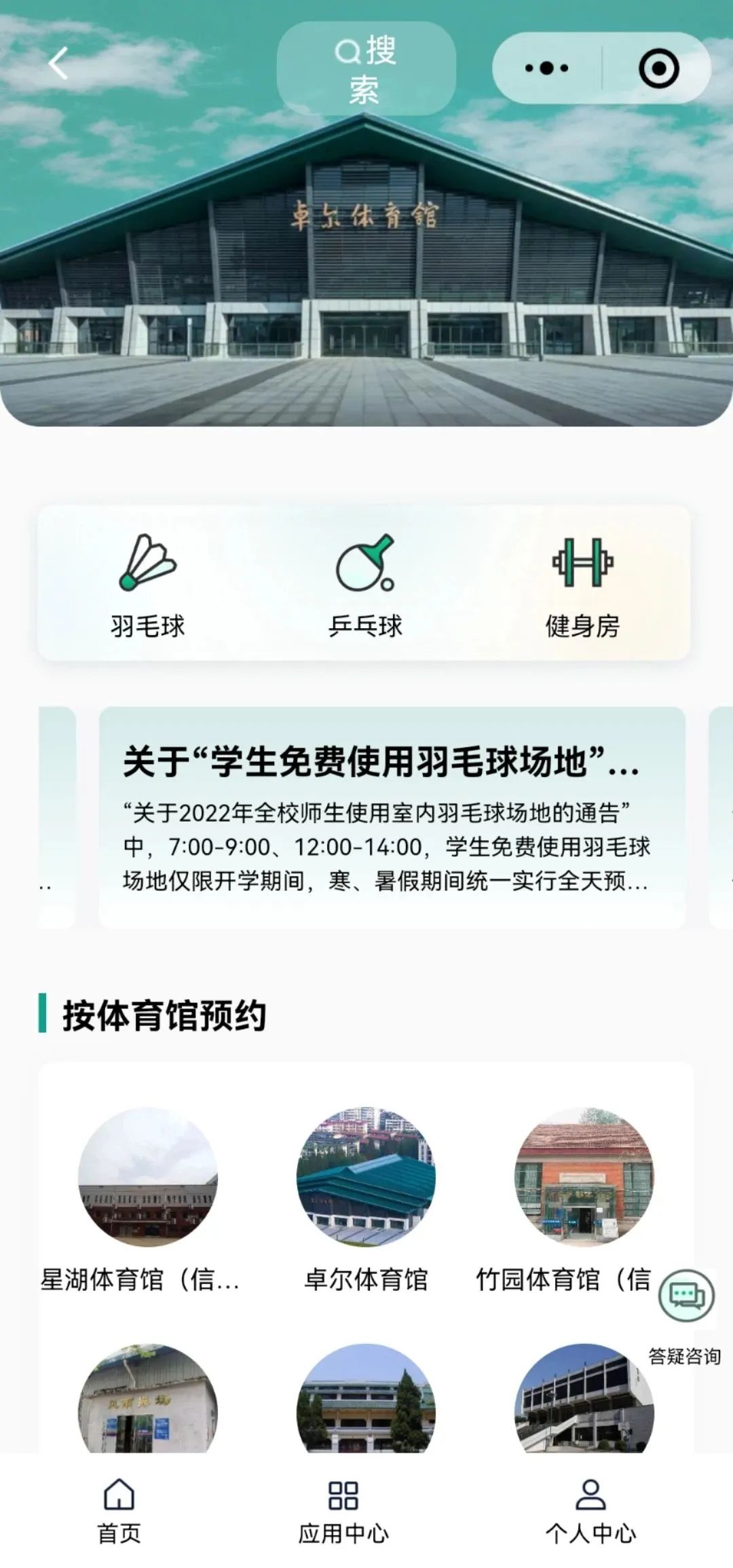Open the mini program overflow menu
This screenshot has width=733, height=1568.
[546, 68]
